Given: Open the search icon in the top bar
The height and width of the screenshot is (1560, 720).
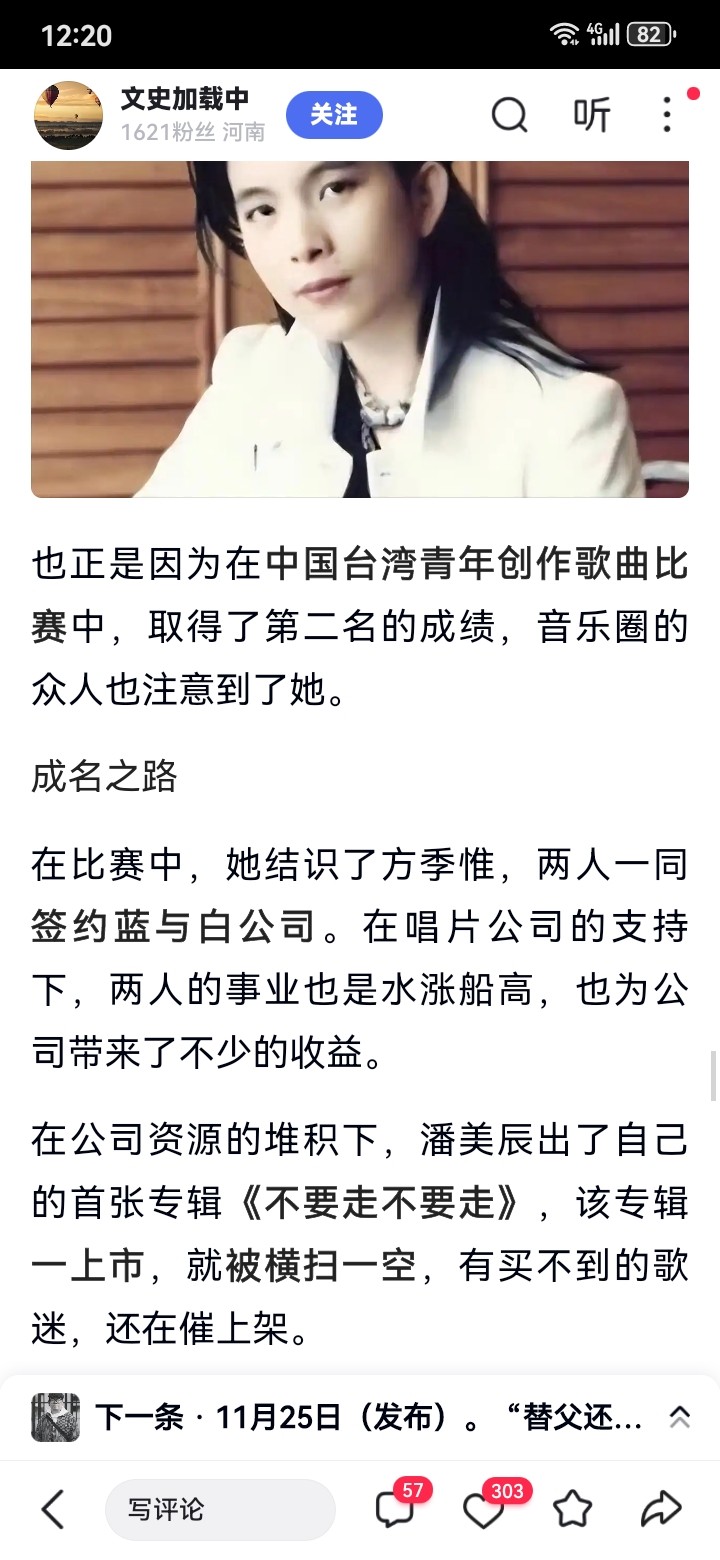Looking at the screenshot, I should 509,116.
